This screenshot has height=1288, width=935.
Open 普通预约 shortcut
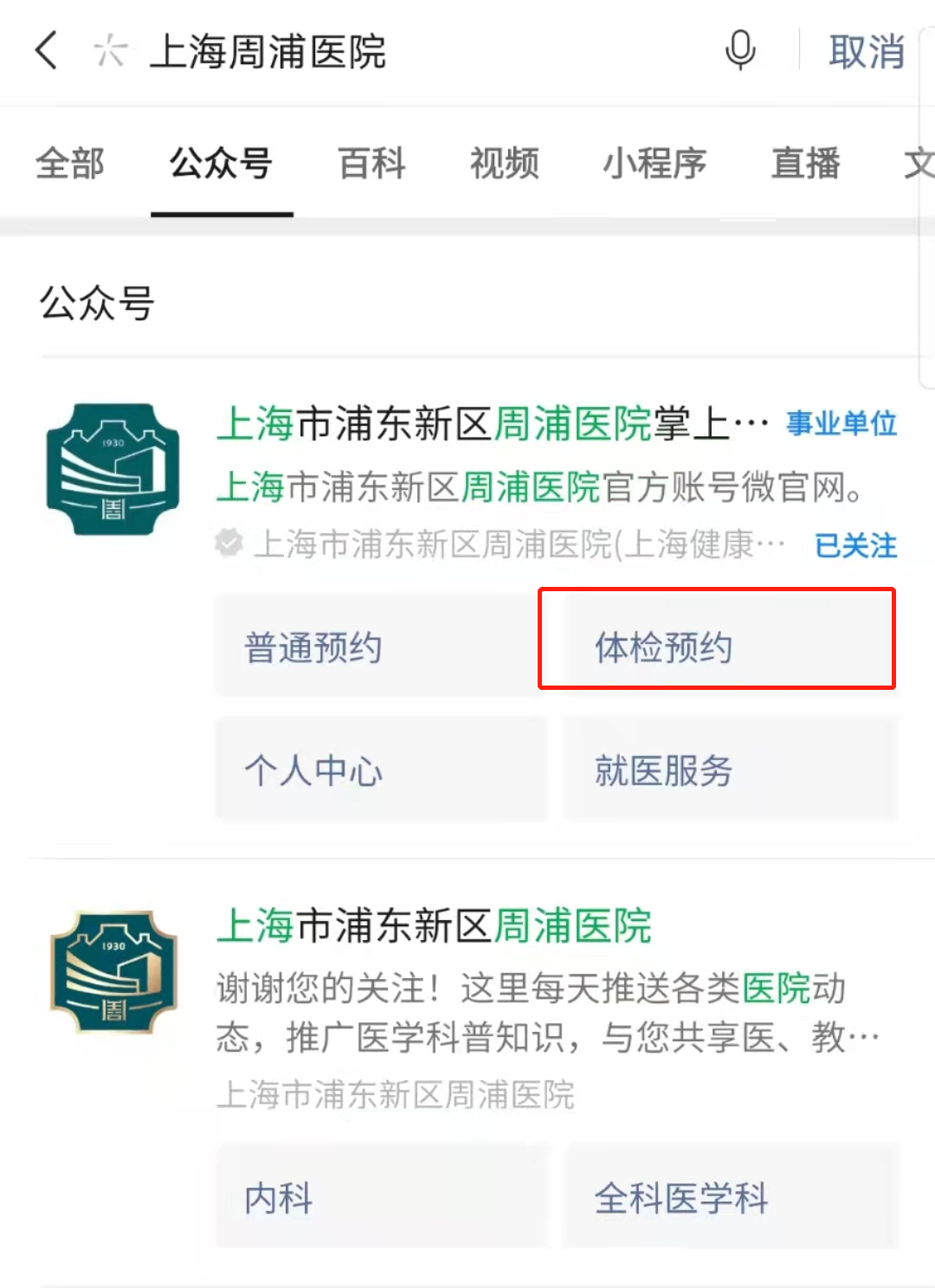(x=381, y=647)
